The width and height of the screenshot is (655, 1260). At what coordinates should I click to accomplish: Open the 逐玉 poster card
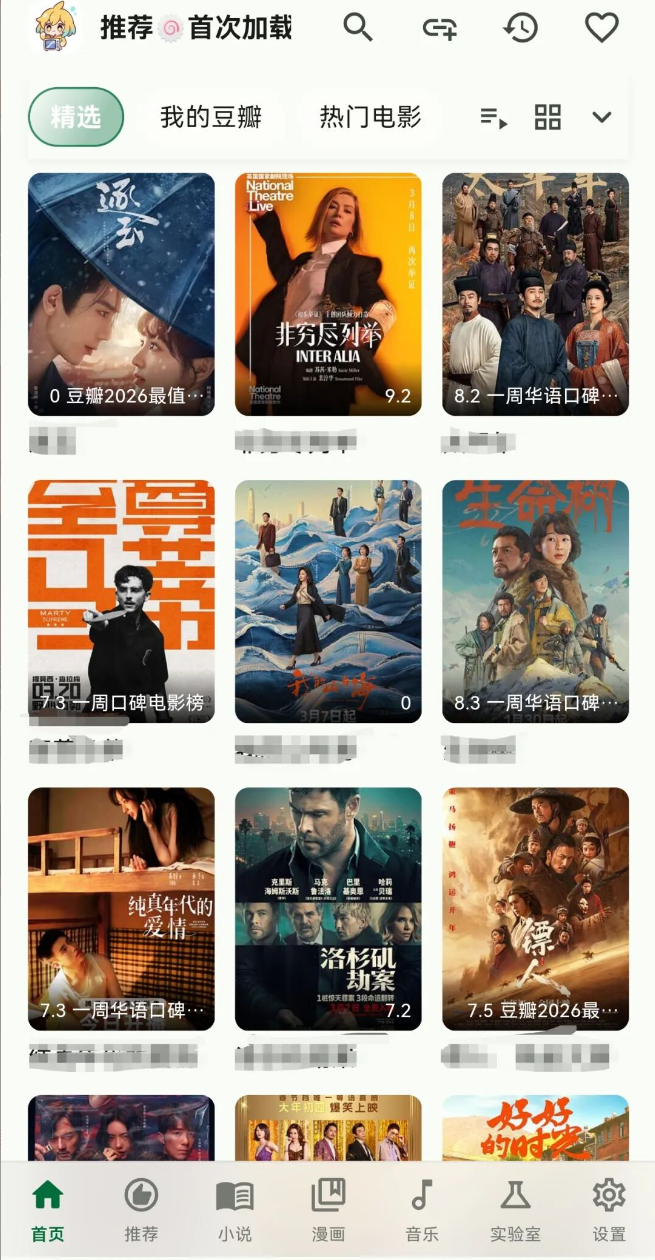[x=121, y=294]
